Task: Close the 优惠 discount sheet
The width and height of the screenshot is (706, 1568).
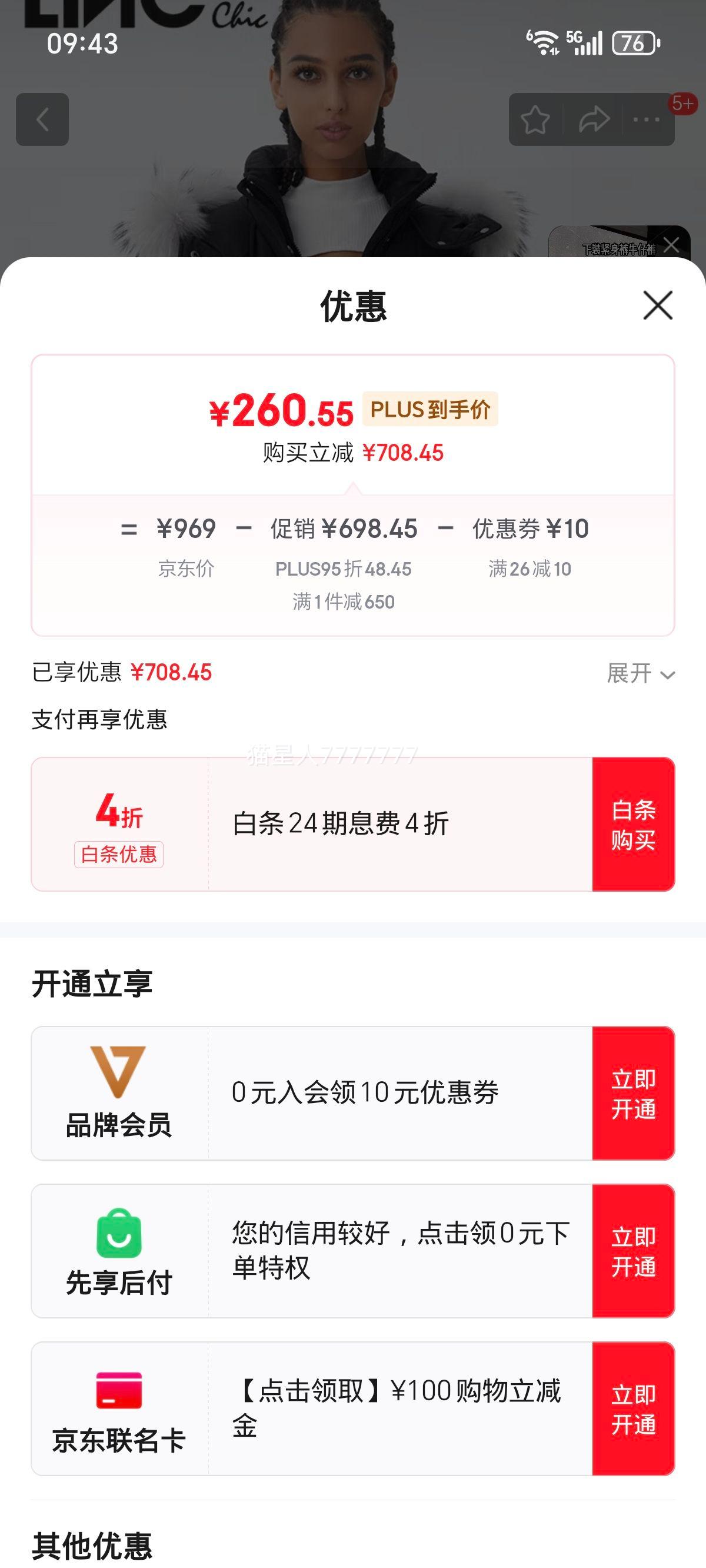Action: click(657, 305)
